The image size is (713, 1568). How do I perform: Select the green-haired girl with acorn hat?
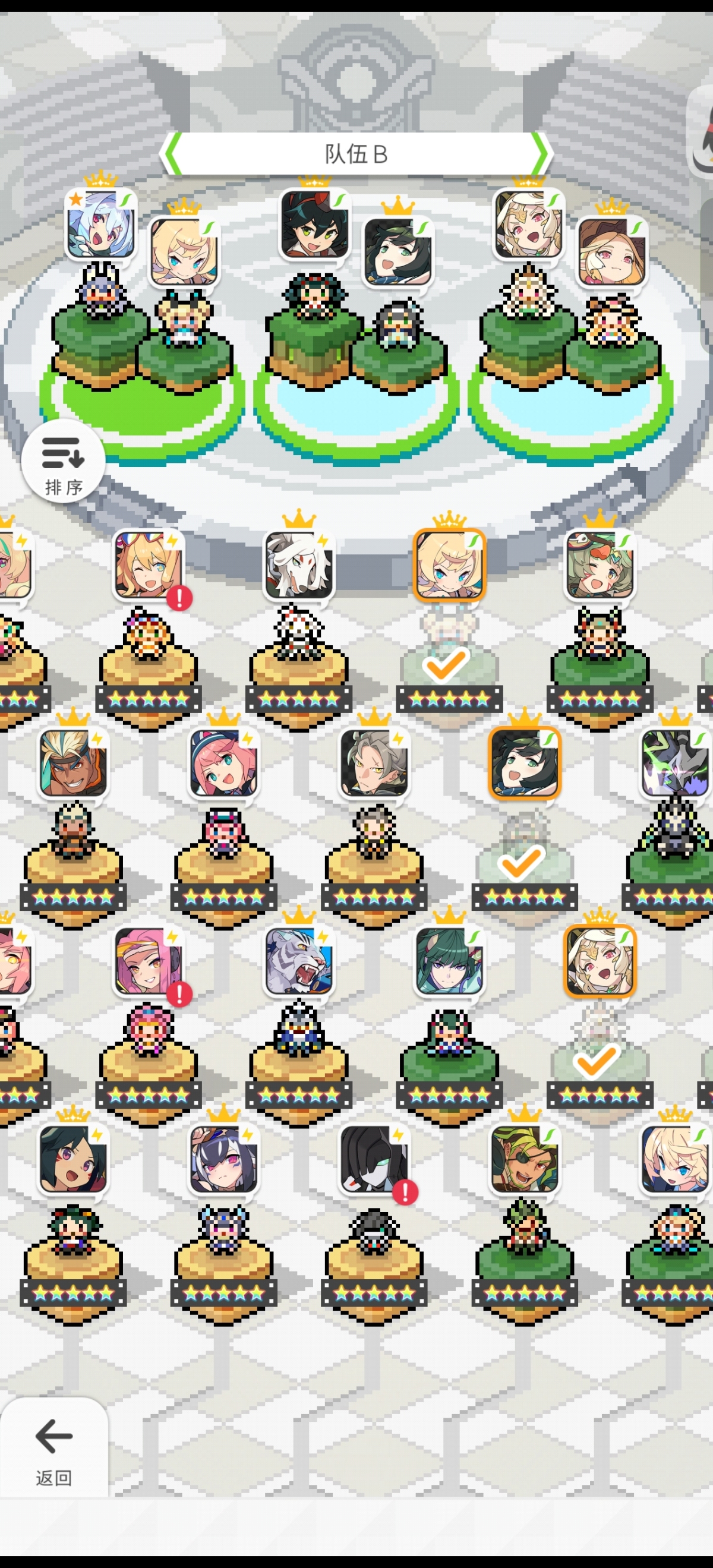[599, 566]
